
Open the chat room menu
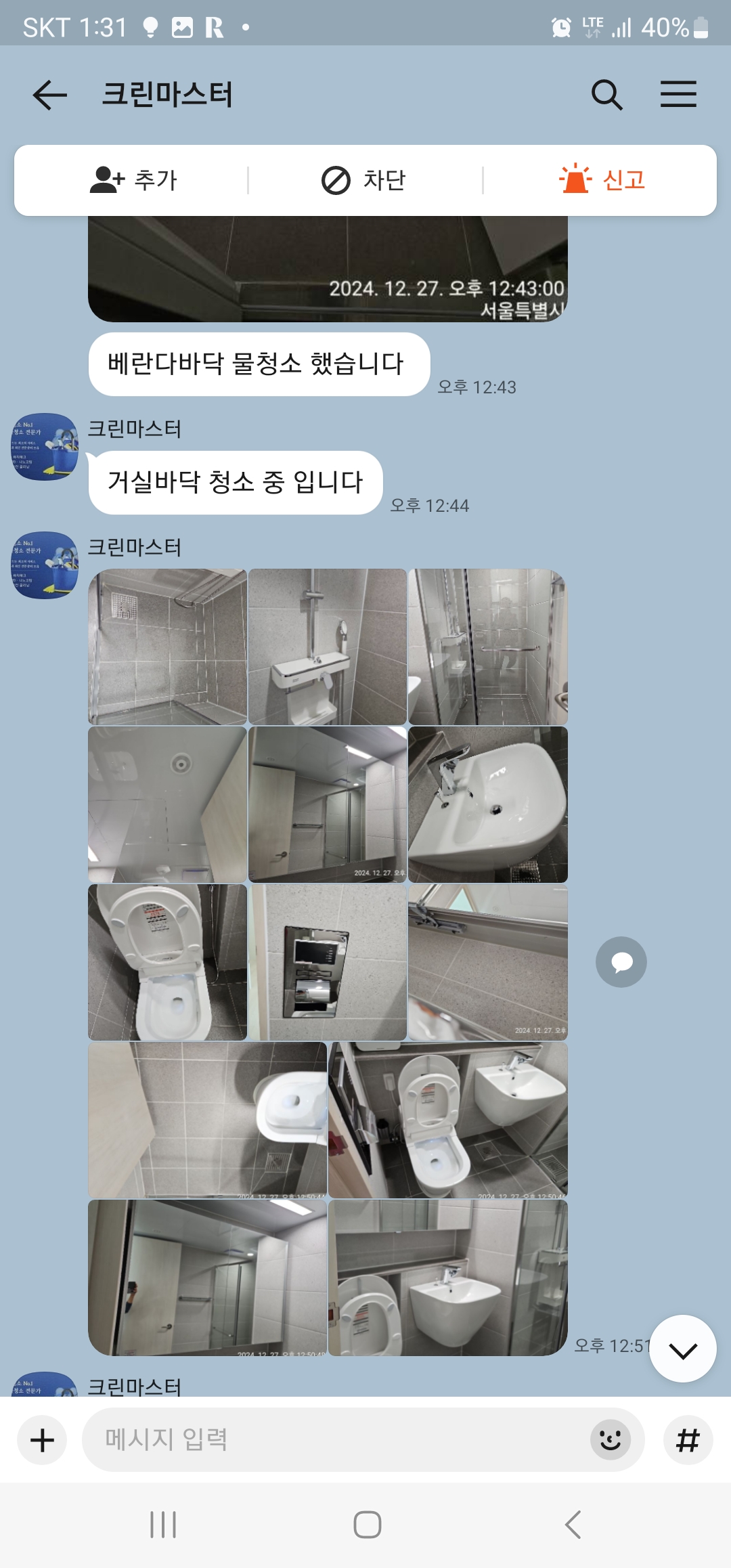pyautogui.click(x=678, y=95)
